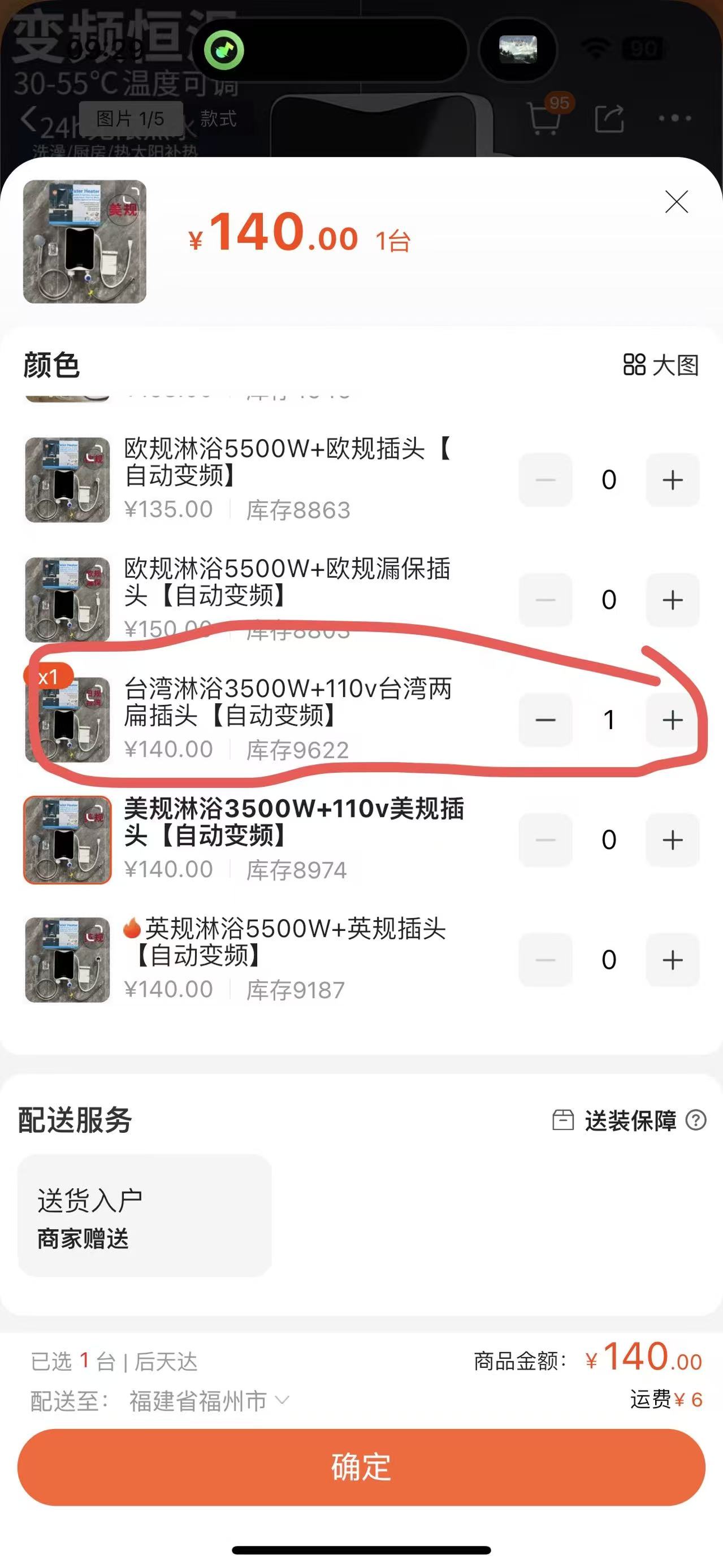Switch to 大图 large image view
The height and width of the screenshot is (1568, 723).
coord(661,365)
